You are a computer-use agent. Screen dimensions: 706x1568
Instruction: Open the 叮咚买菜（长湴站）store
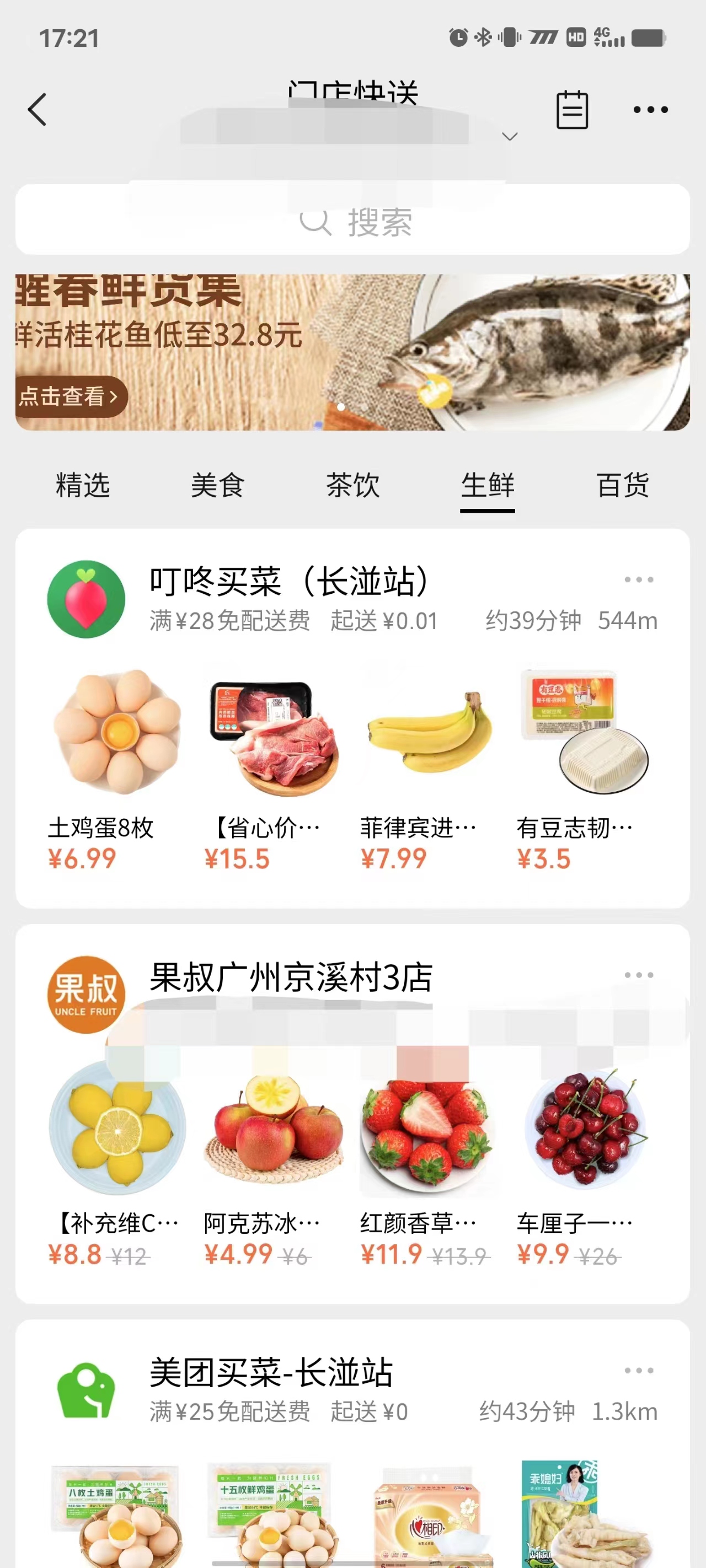(290, 582)
